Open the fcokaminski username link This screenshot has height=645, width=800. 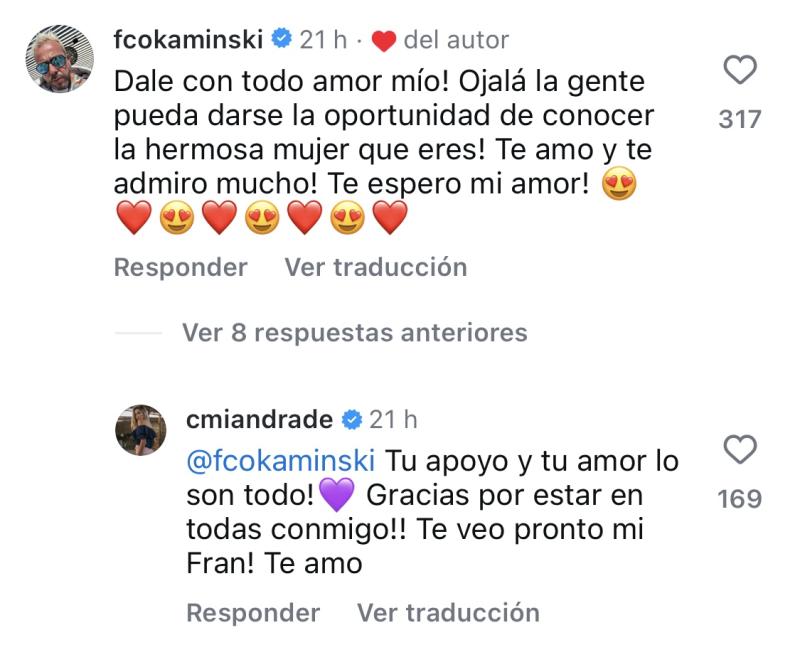[x=188, y=40]
